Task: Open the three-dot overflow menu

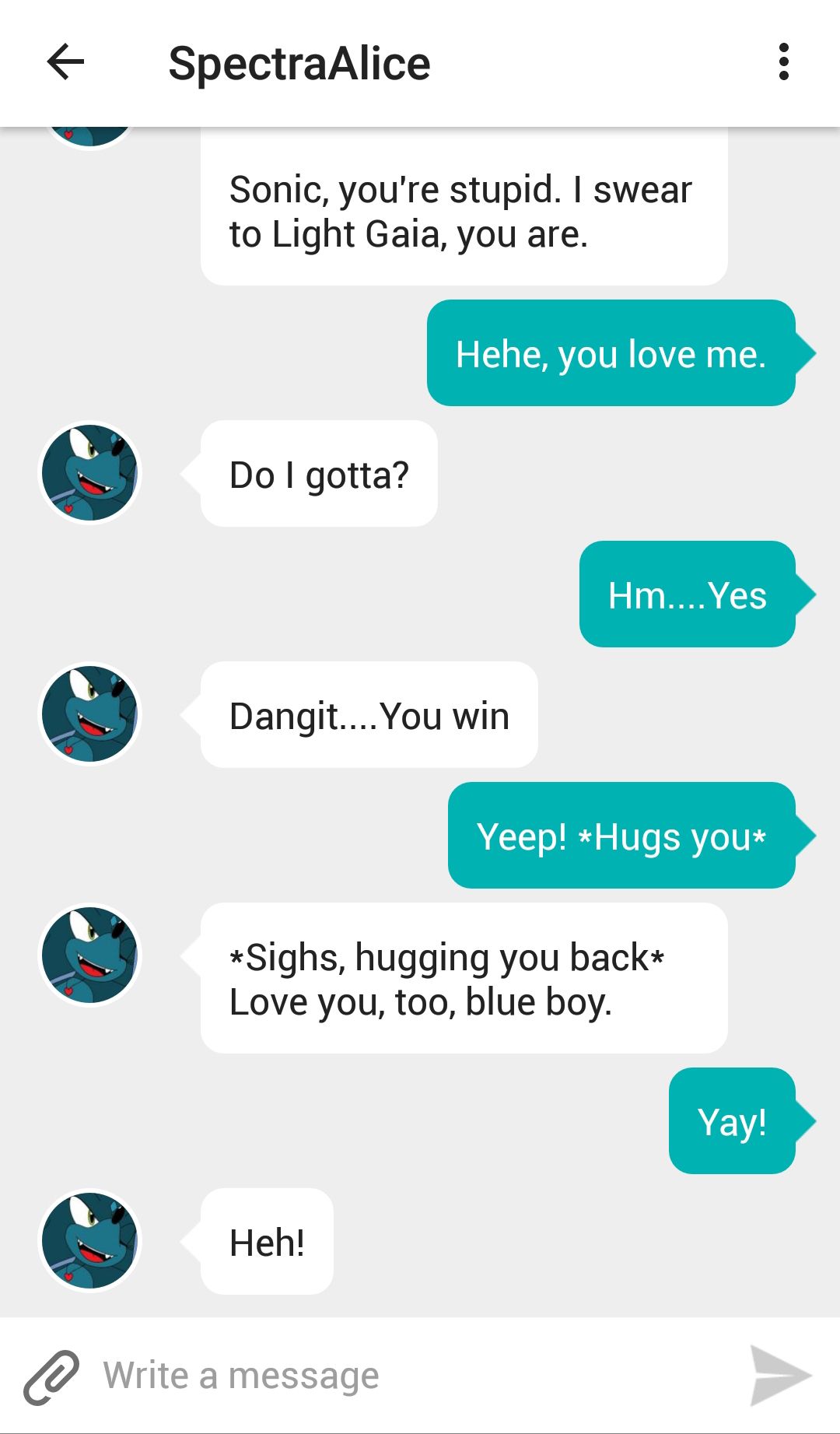Action: [783, 62]
